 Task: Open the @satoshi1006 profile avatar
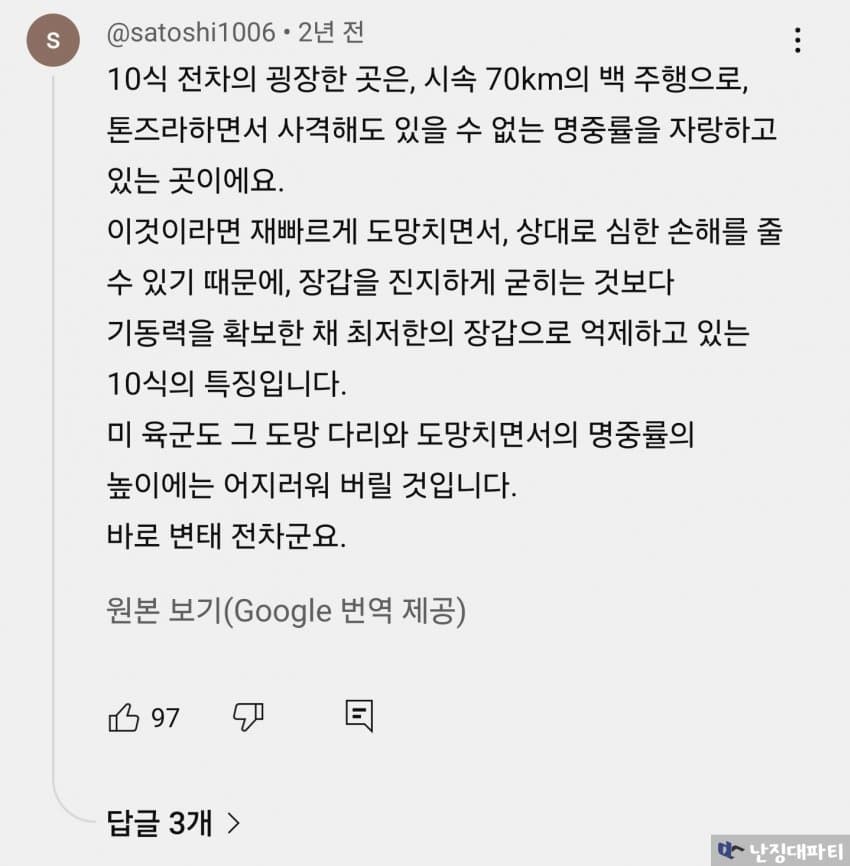[x=53, y=41]
